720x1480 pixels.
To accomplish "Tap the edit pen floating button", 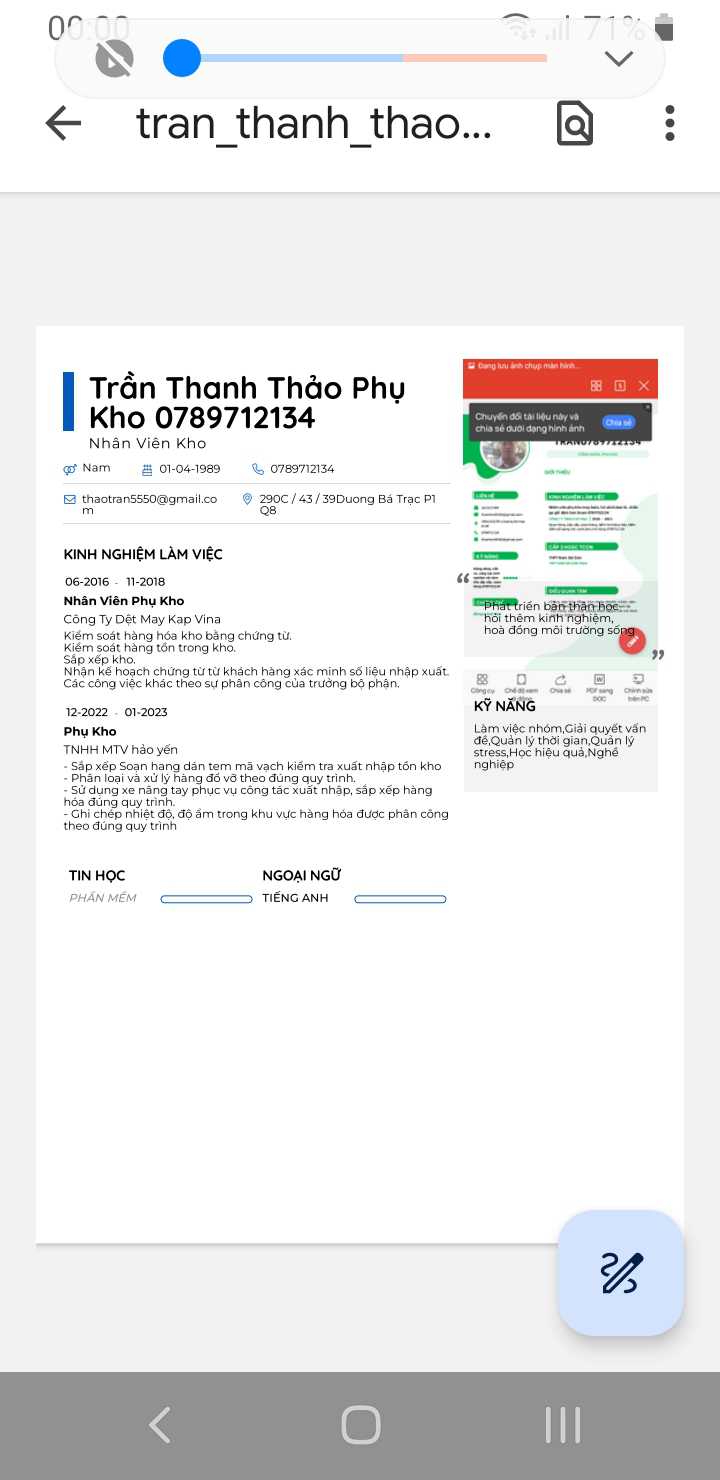I will [621, 1272].
